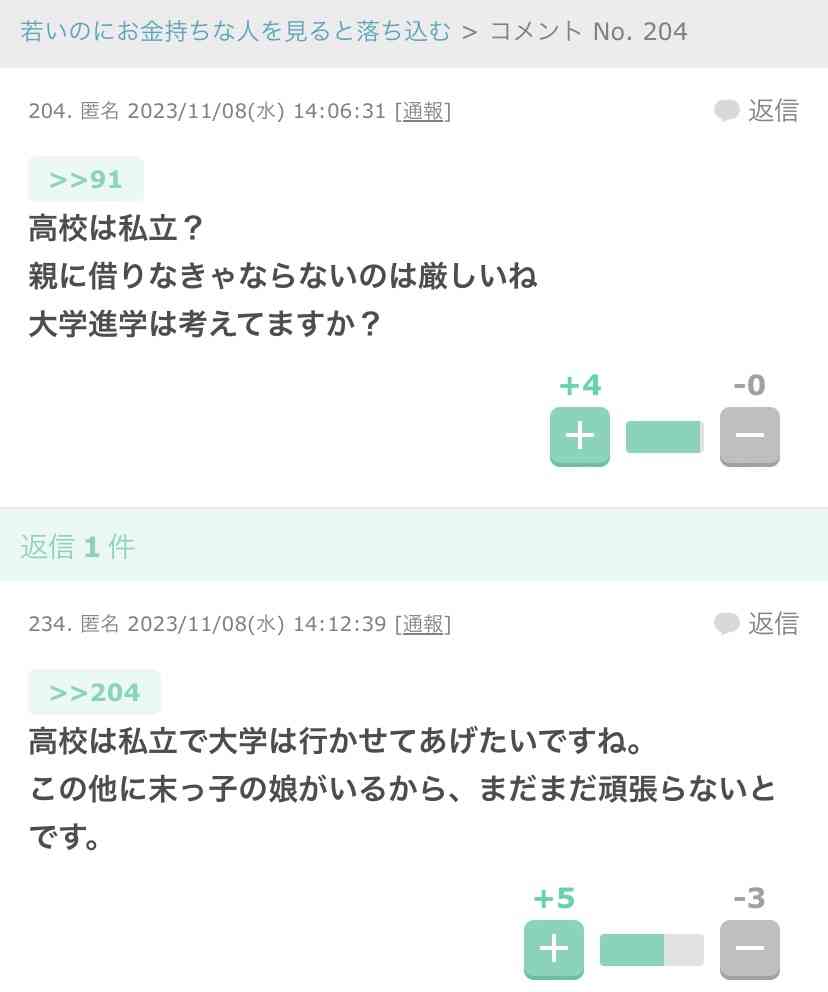Click the vote ratio bar of comment 204

point(663,435)
